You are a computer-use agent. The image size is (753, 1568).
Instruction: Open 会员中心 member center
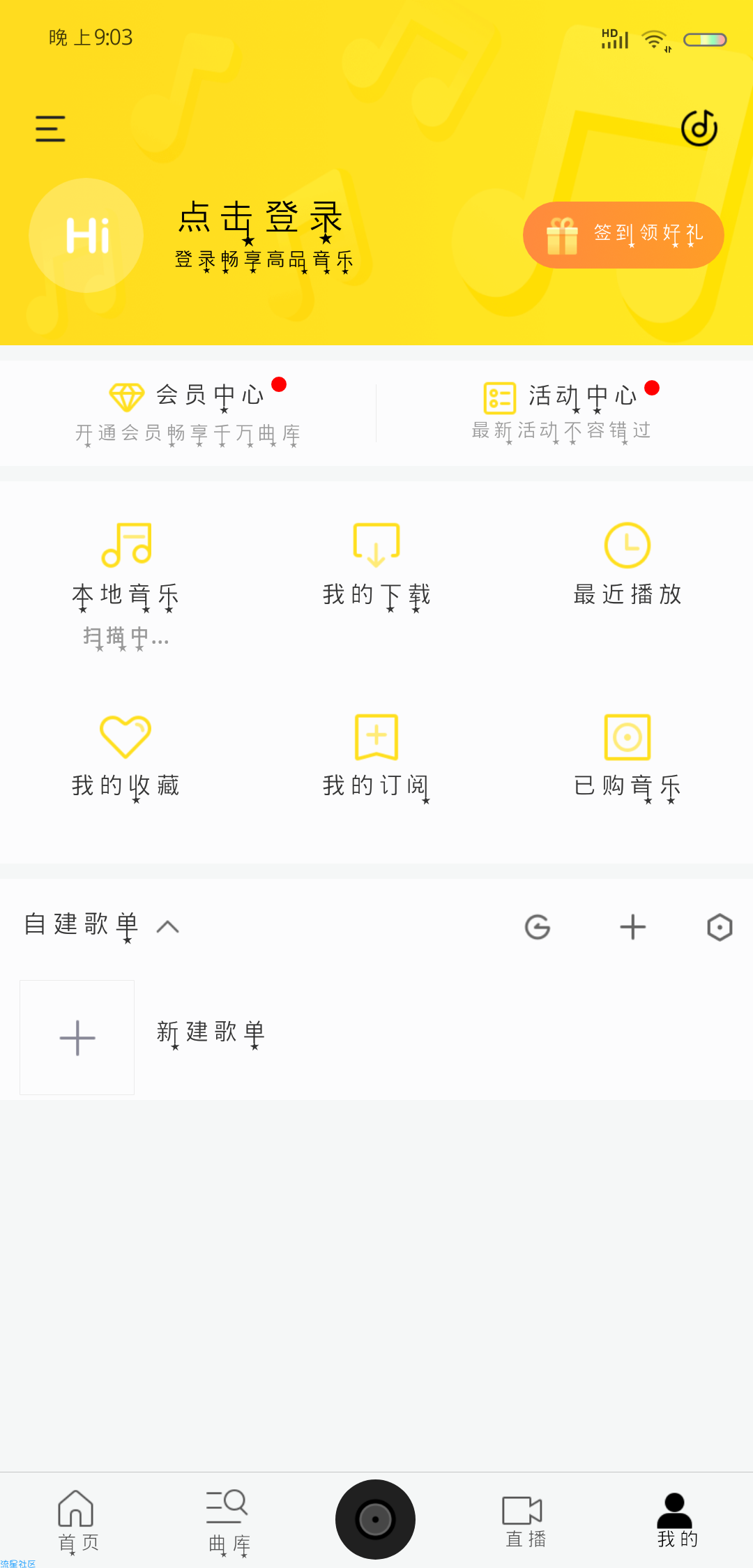click(188, 413)
